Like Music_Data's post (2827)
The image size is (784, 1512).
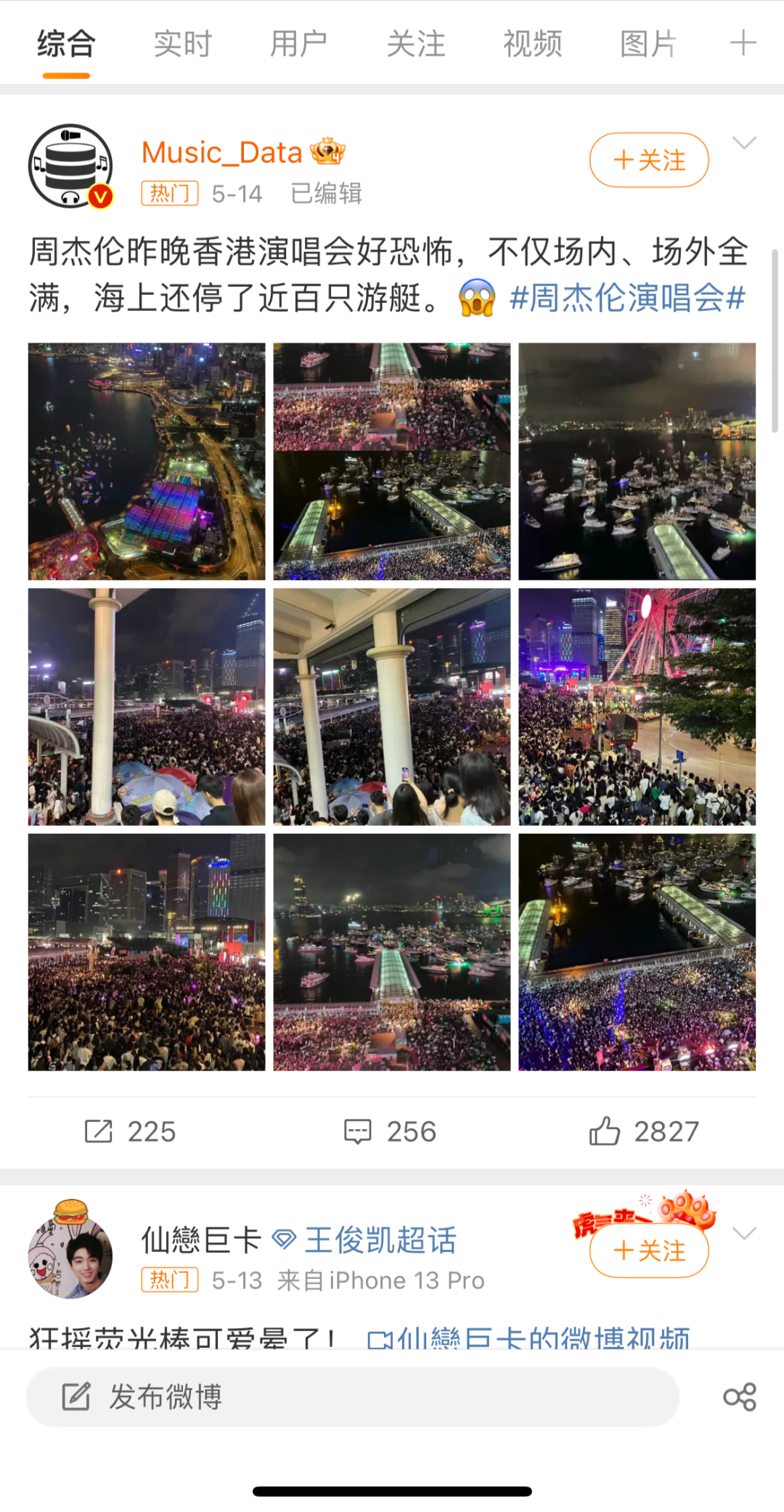point(644,1131)
